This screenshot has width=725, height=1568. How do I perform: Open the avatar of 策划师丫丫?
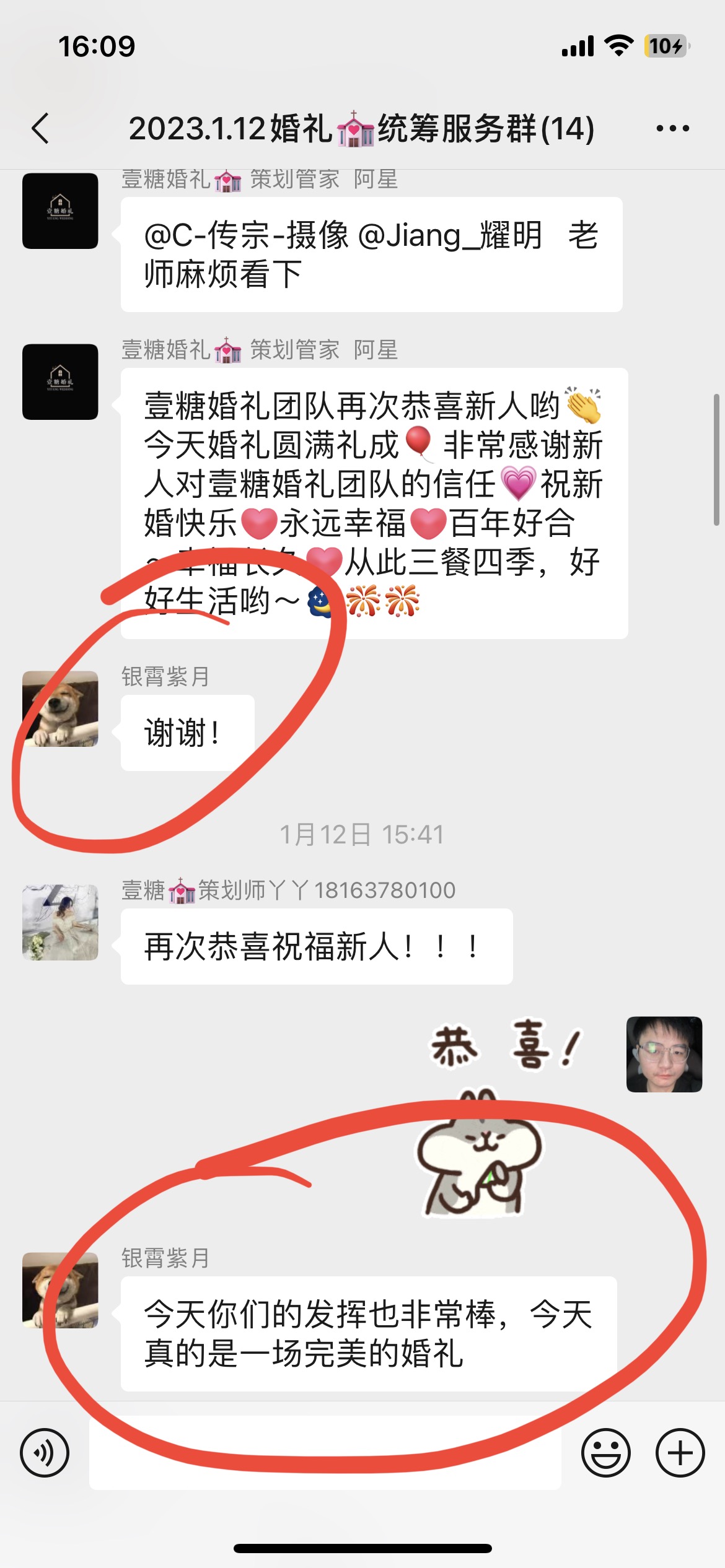(x=60, y=922)
